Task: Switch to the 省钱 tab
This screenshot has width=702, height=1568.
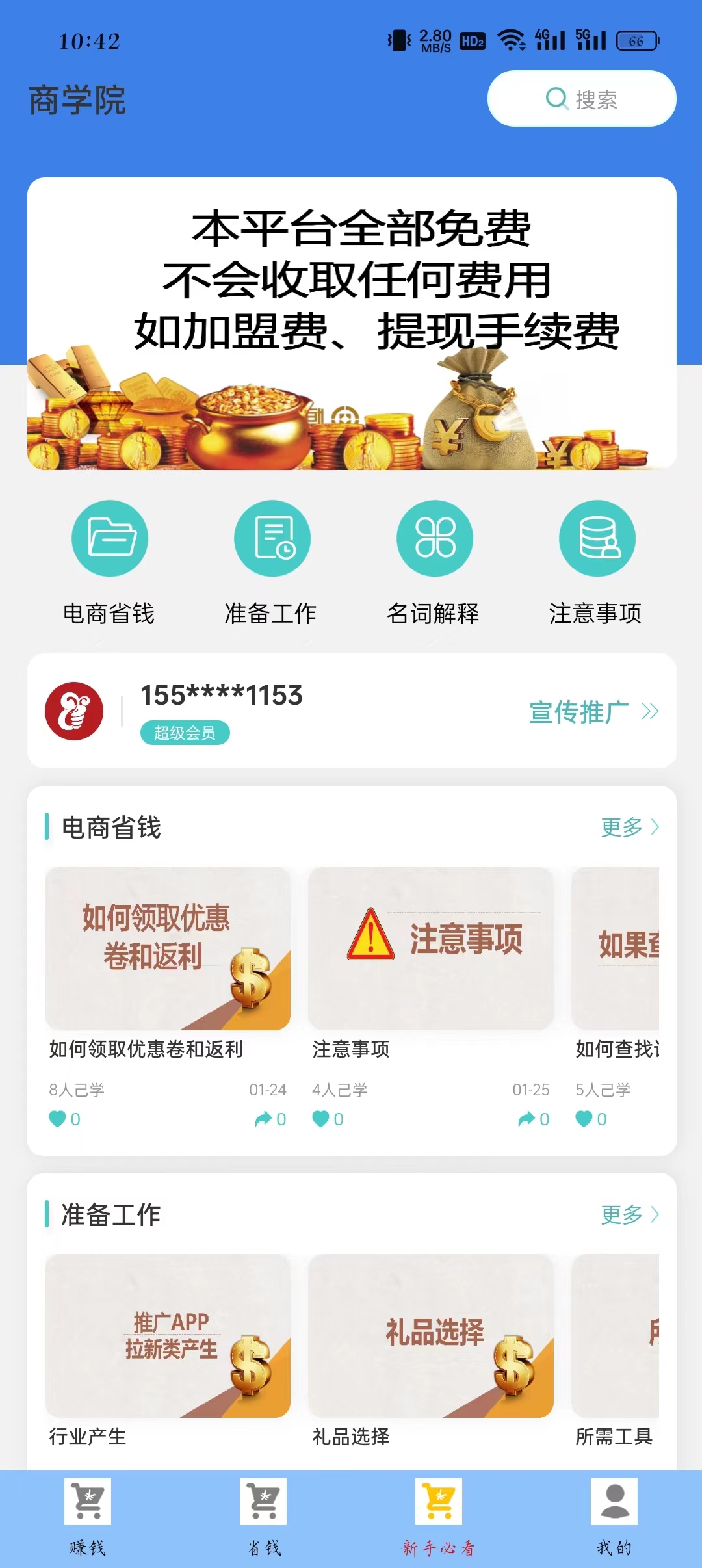Action: click(x=263, y=1518)
